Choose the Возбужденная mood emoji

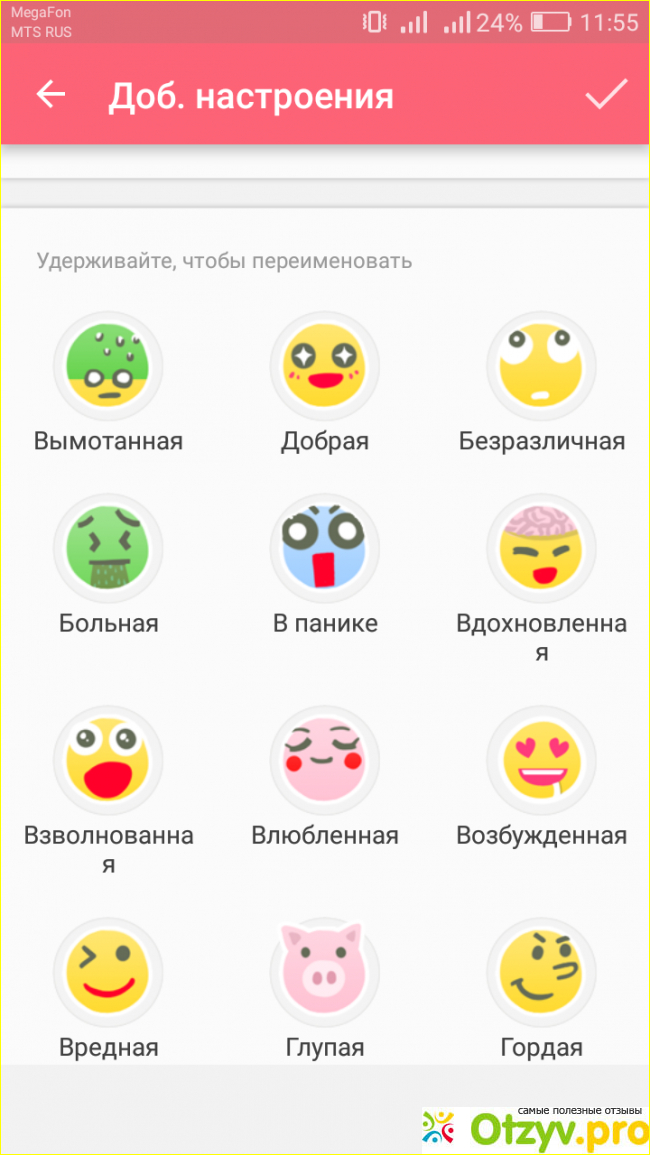(541, 760)
